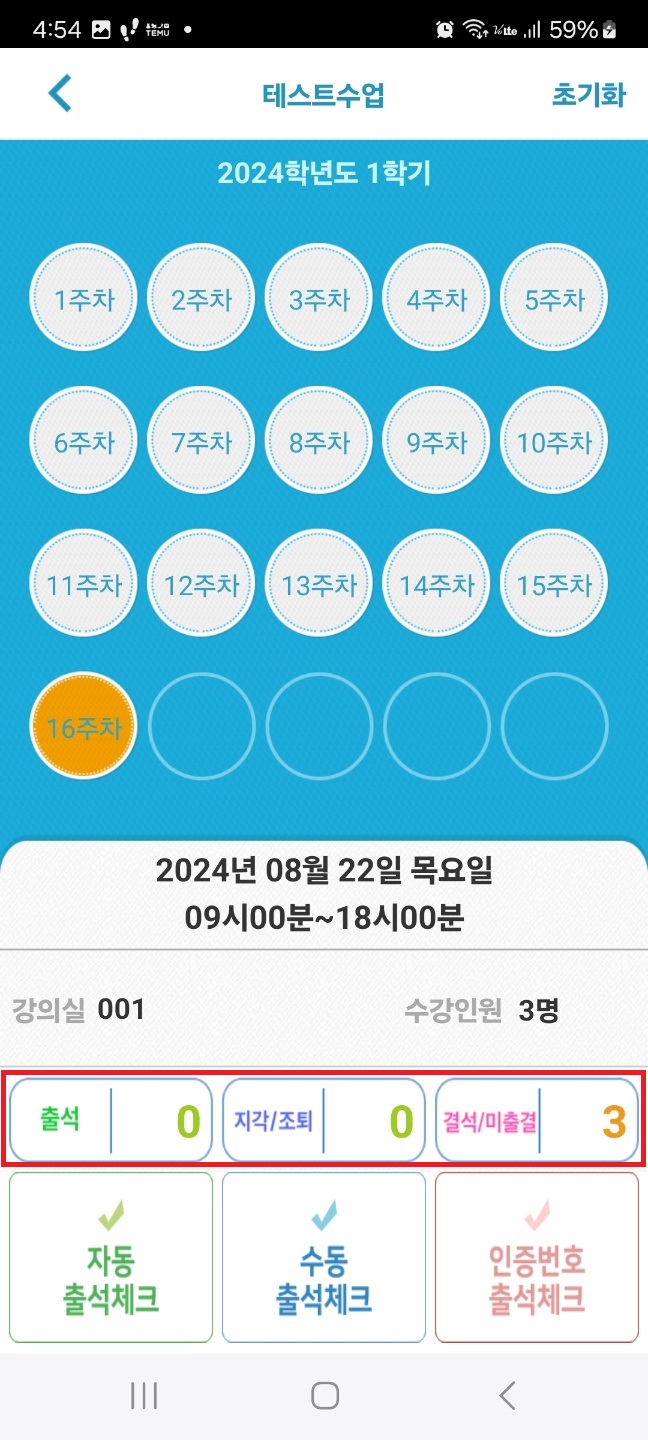Start 인증번호 출석체크
648x1440 pixels.
point(536,1257)
